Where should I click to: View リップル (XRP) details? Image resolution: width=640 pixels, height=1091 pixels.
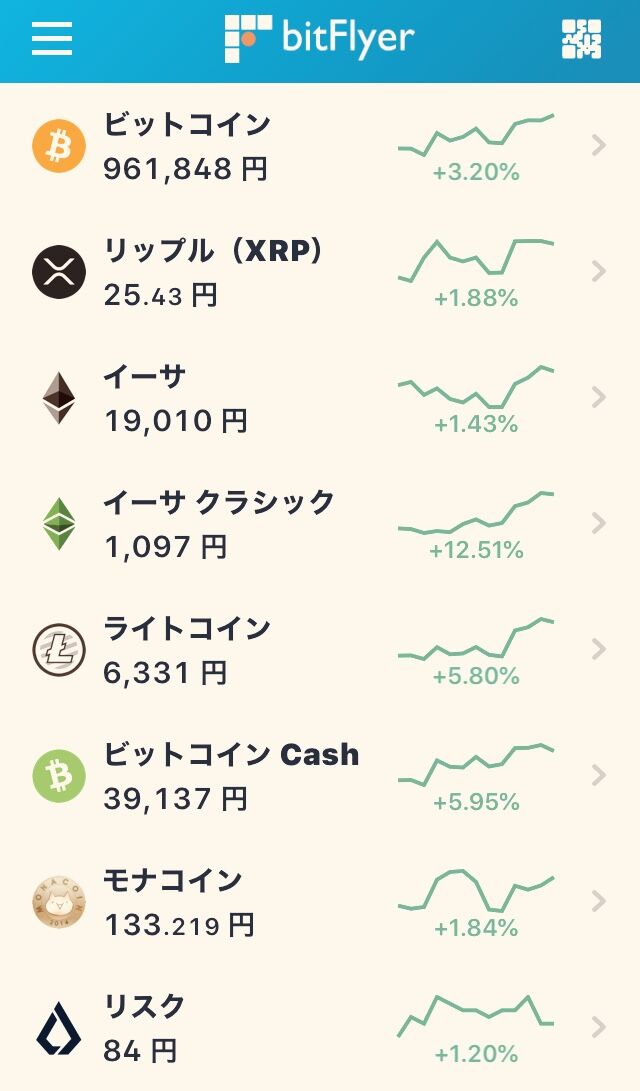pos(320,272)
